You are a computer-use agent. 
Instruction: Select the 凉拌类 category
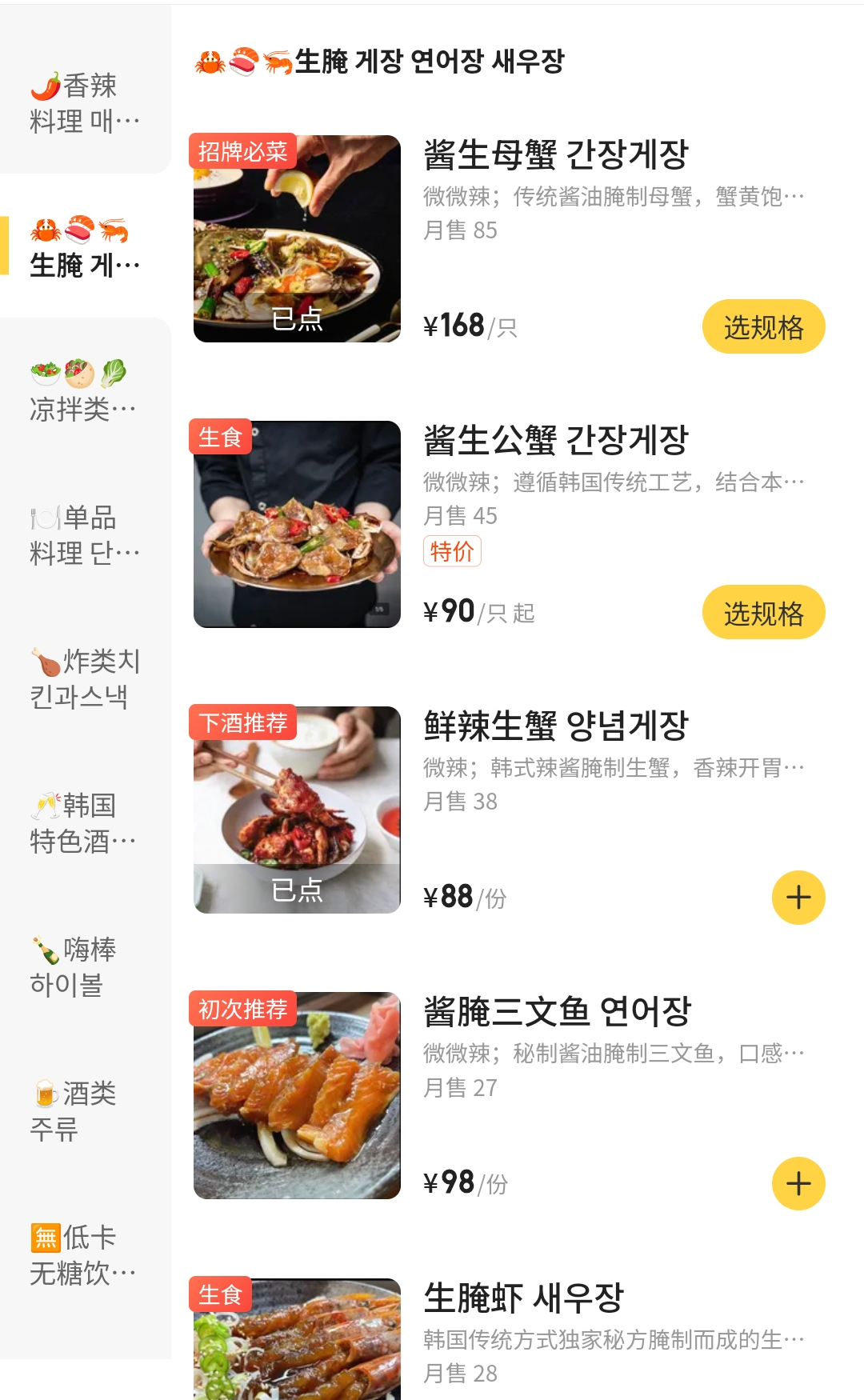85,390
